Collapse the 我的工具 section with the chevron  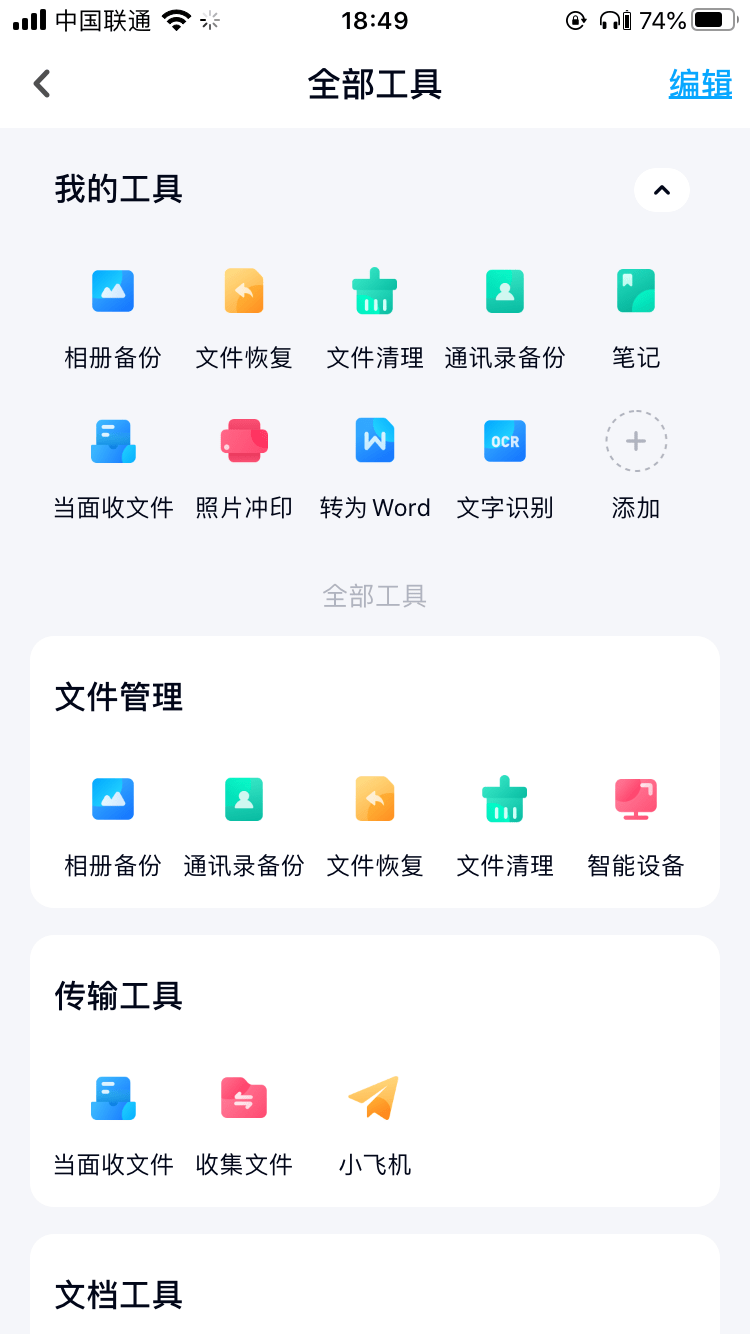tap(662, 190)
